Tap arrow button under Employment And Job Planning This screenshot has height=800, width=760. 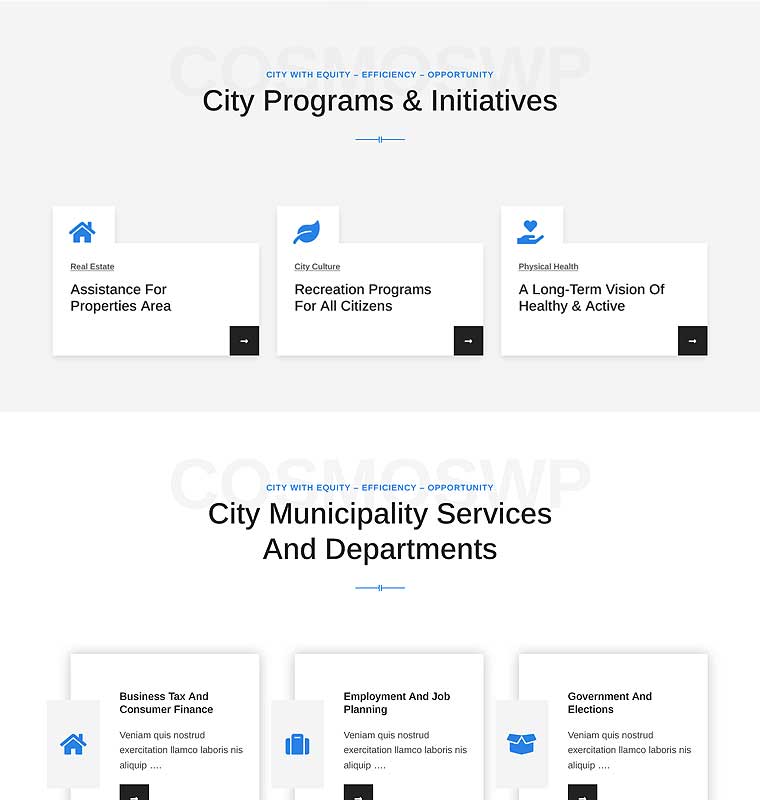tap(358, 793)
